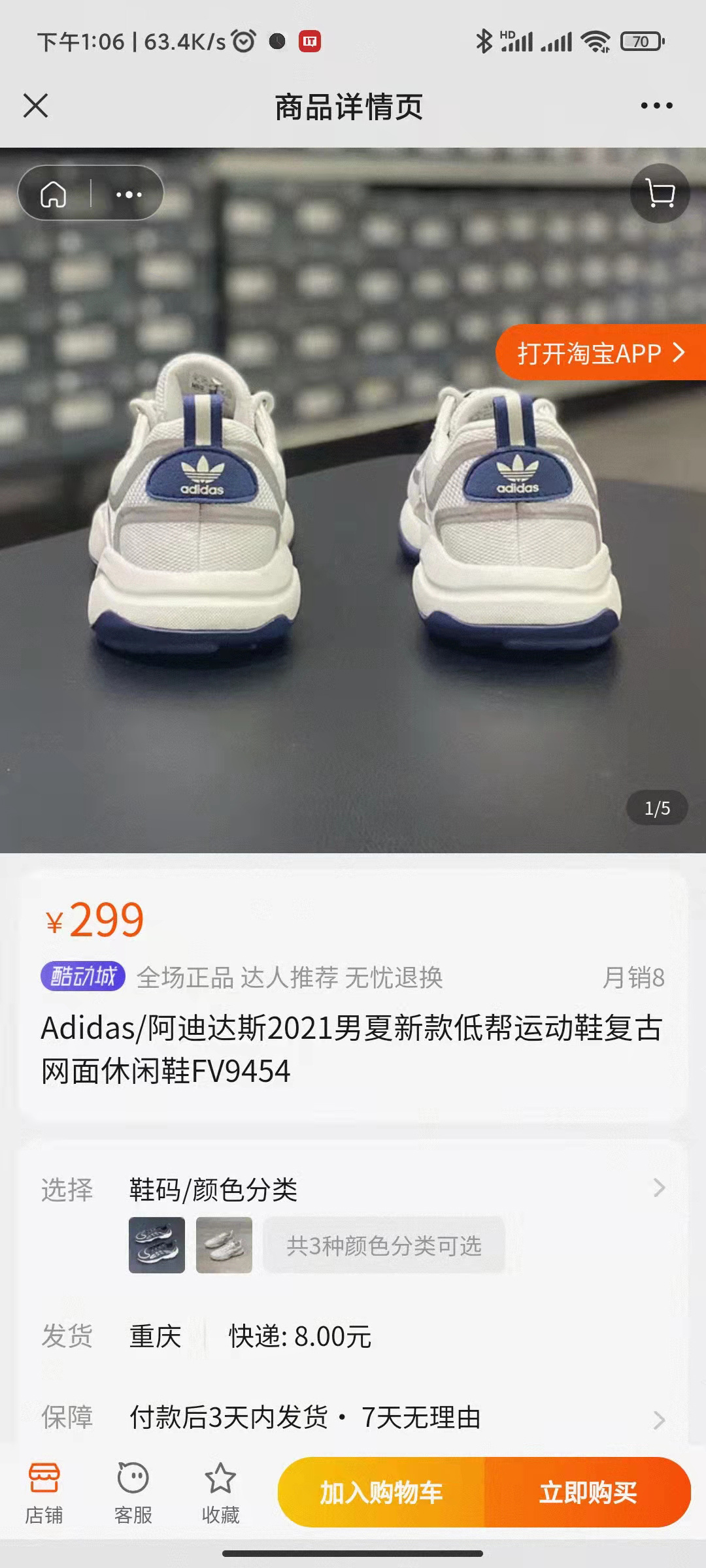Open the main Adidas shoe product image
The image size is (706, 1568).
[353, 523]
